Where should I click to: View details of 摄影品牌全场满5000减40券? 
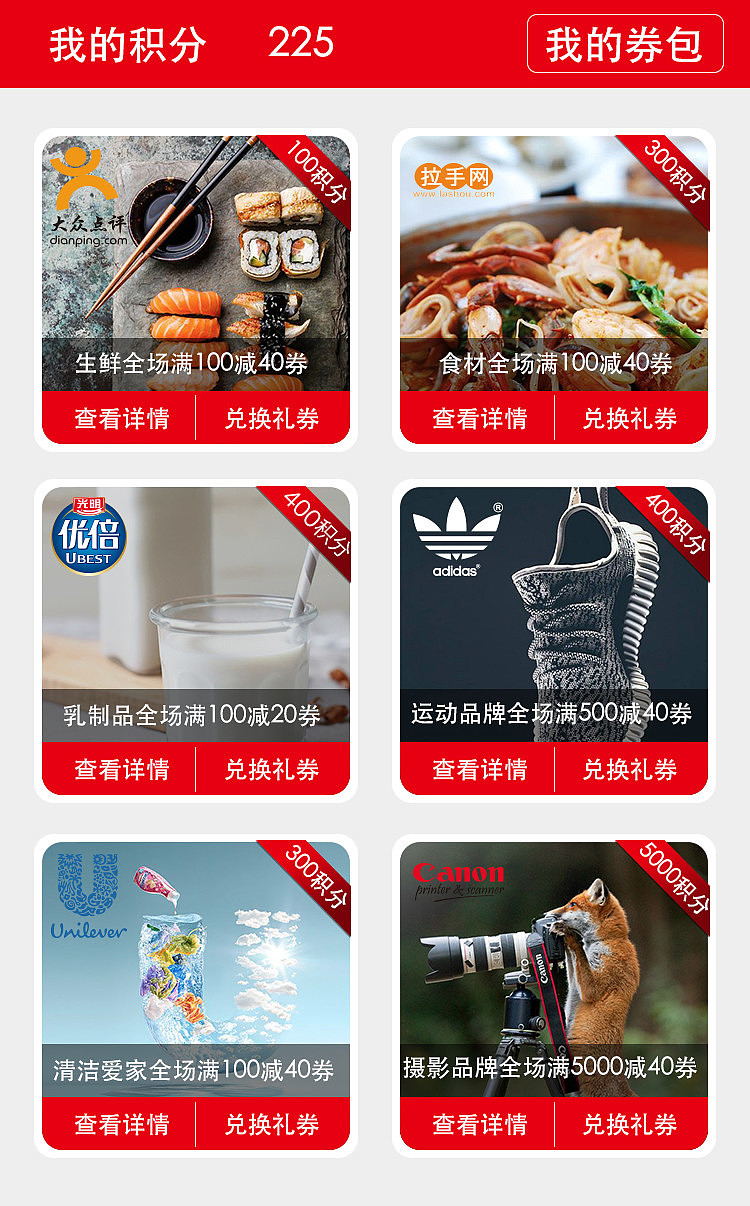(x=478, y=1124)
